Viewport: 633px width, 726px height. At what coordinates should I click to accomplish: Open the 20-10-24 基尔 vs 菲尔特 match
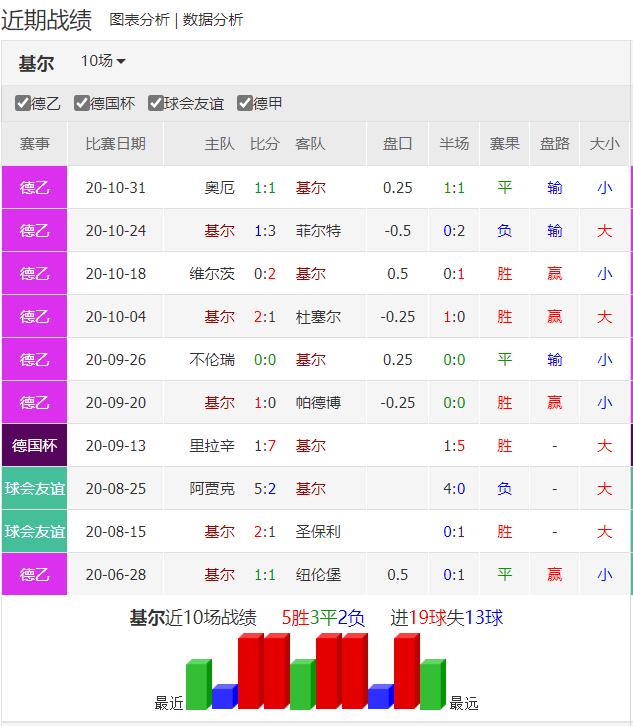[x=265, y=231]
